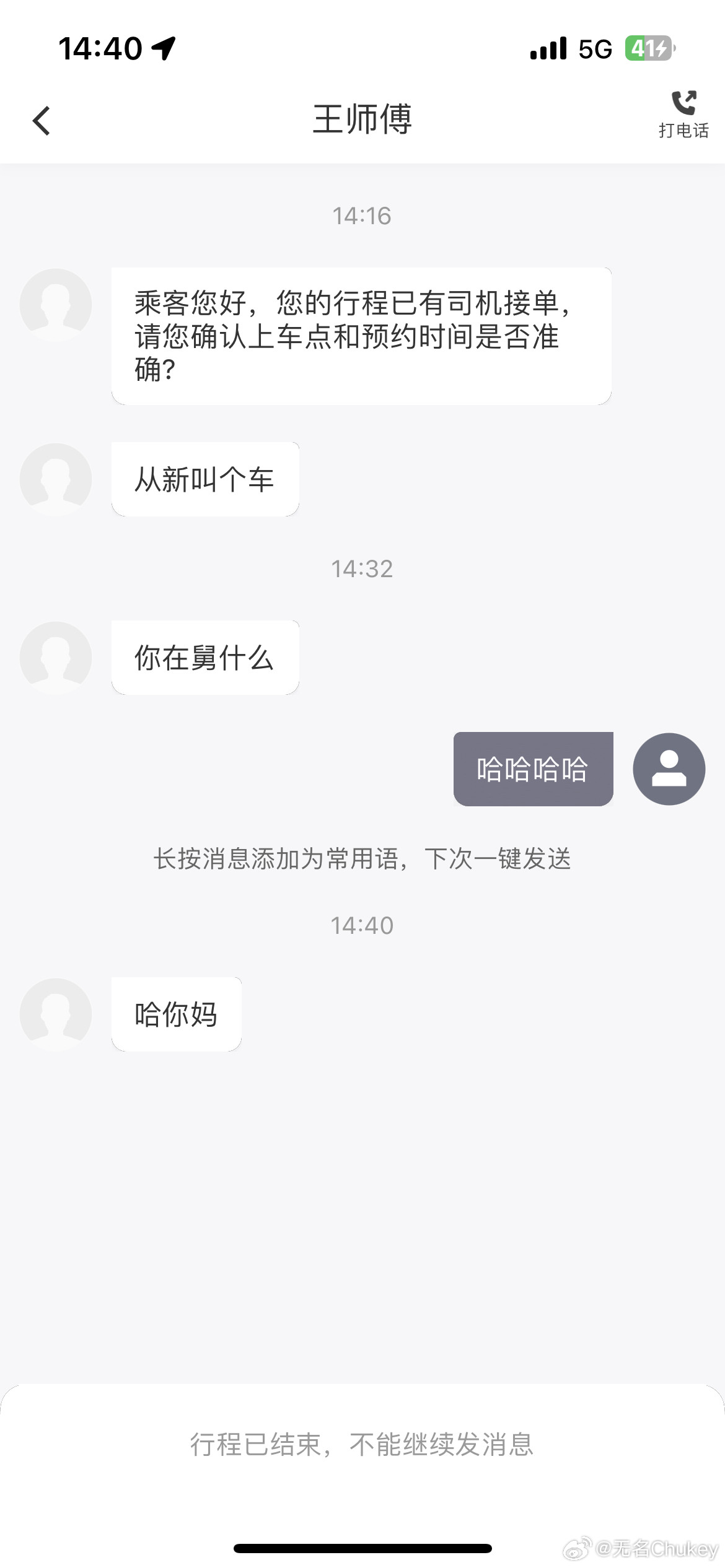Viewport: 725px width, 1568px height.
Task: Tap the driver avatar beside 你在舅什么
Action: pos(55,658)
